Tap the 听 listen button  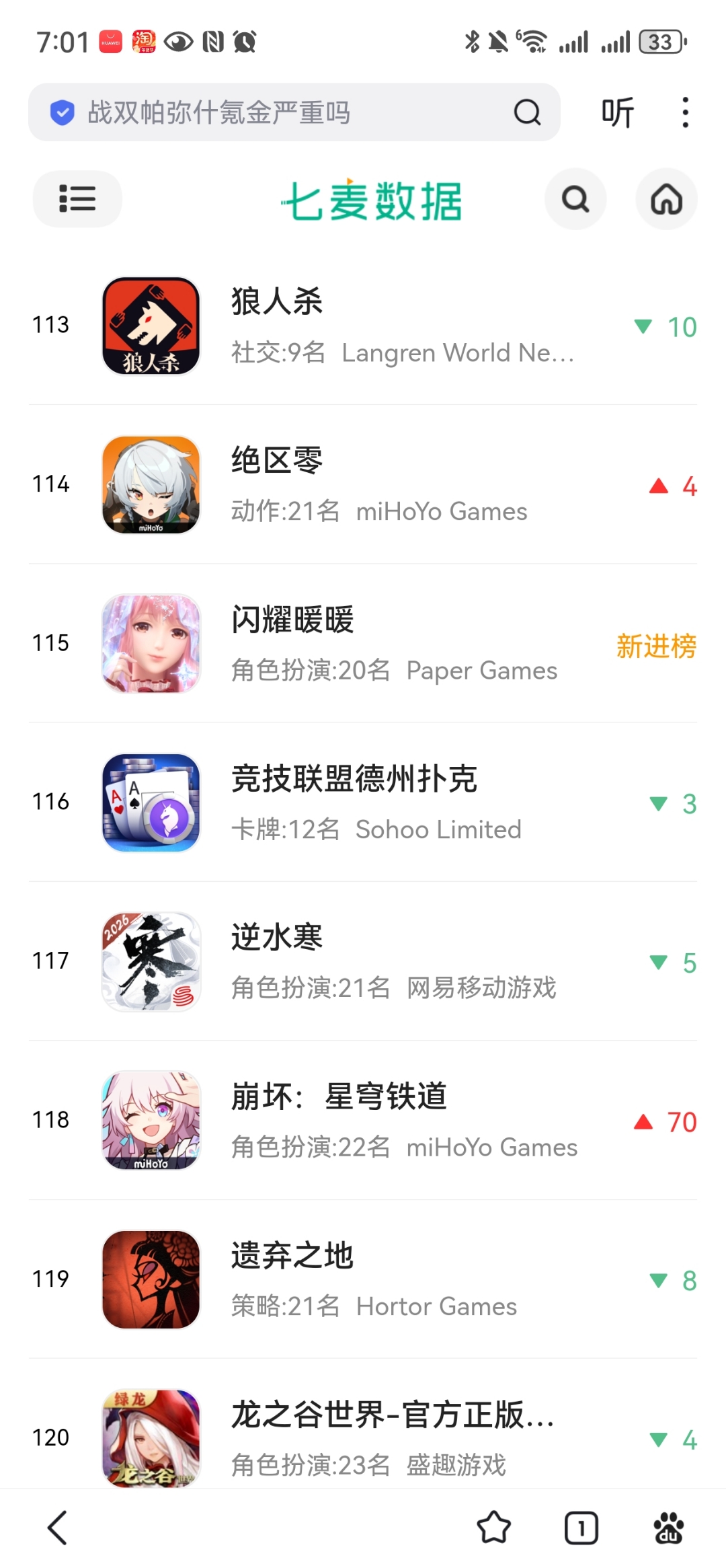click(617, 112)
